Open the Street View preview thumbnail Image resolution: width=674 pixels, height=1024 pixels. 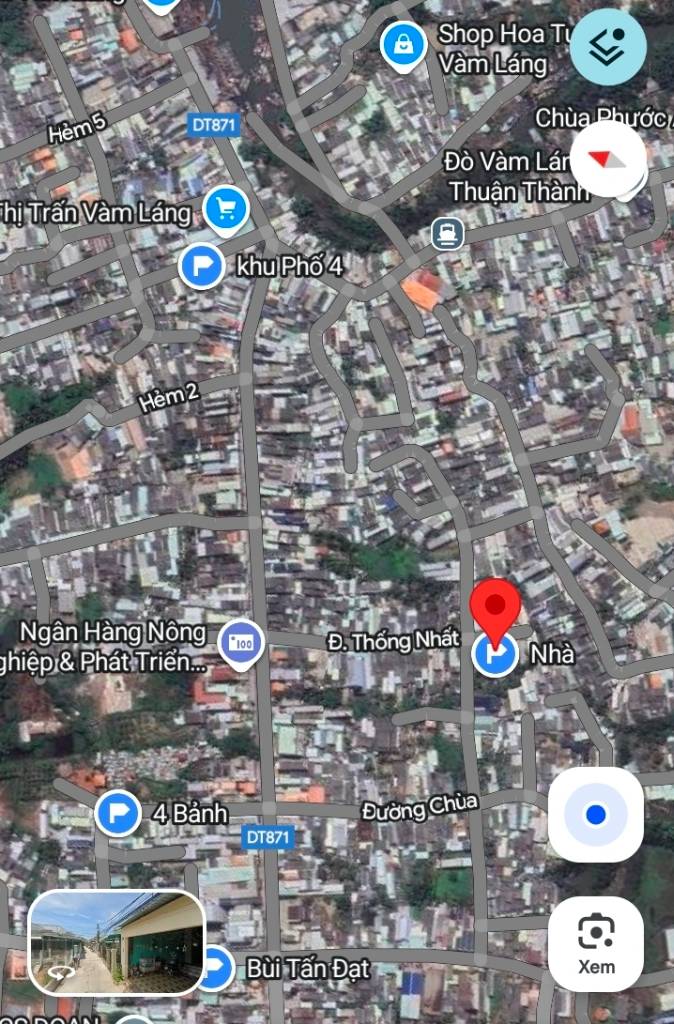(116, 942)
